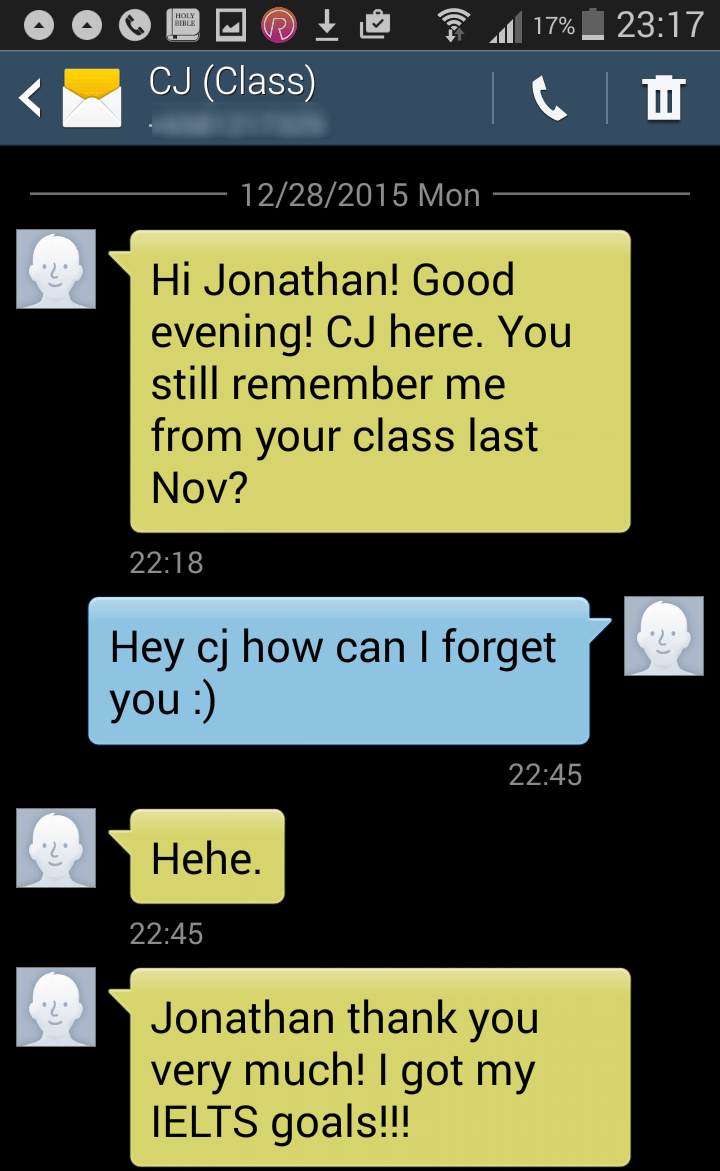Go back from the CJ conversation
This screenshot has height=1171, width=720.
tap(32, 98)
